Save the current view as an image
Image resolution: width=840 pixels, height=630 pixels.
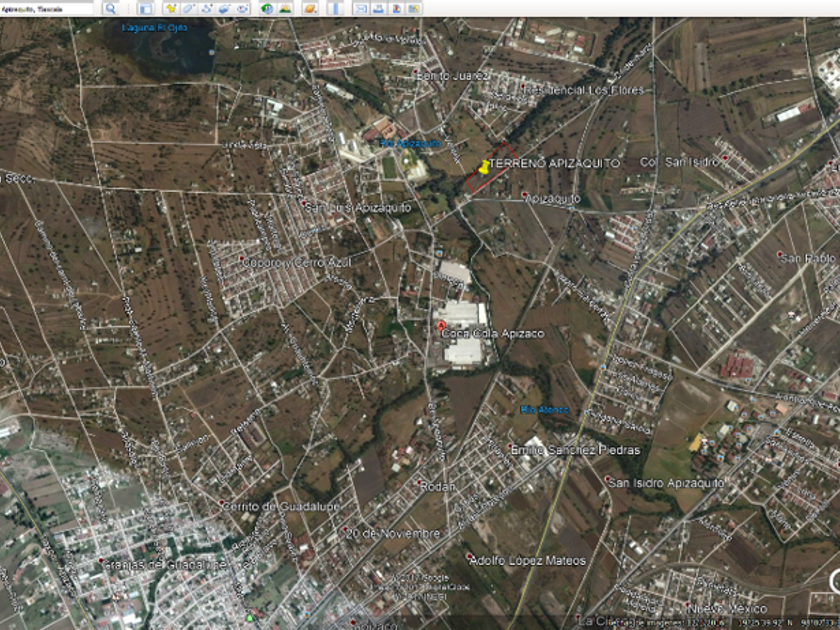point(396,9)
